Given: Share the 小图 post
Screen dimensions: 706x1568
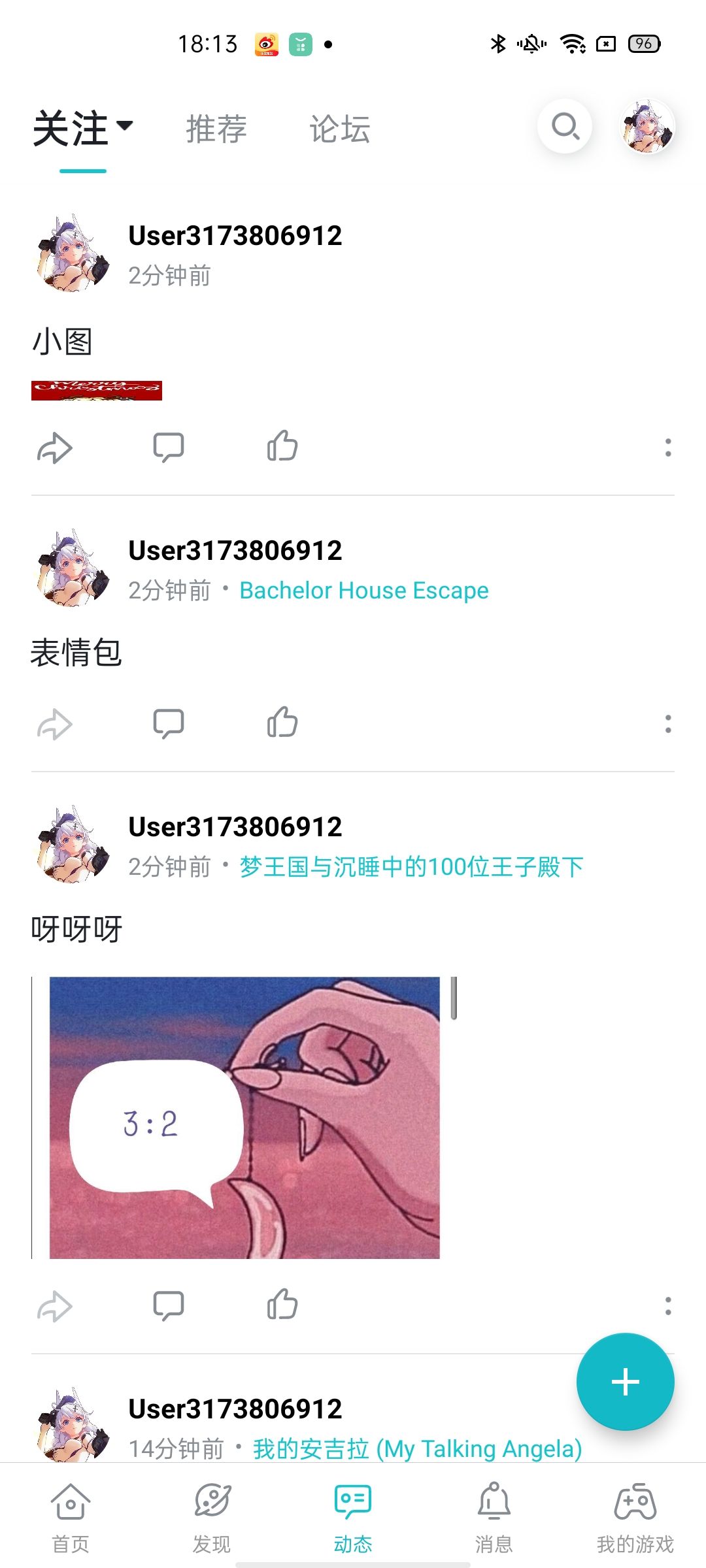Looking at the screenshot, I should pyautogui.click(x=55, y=446).
